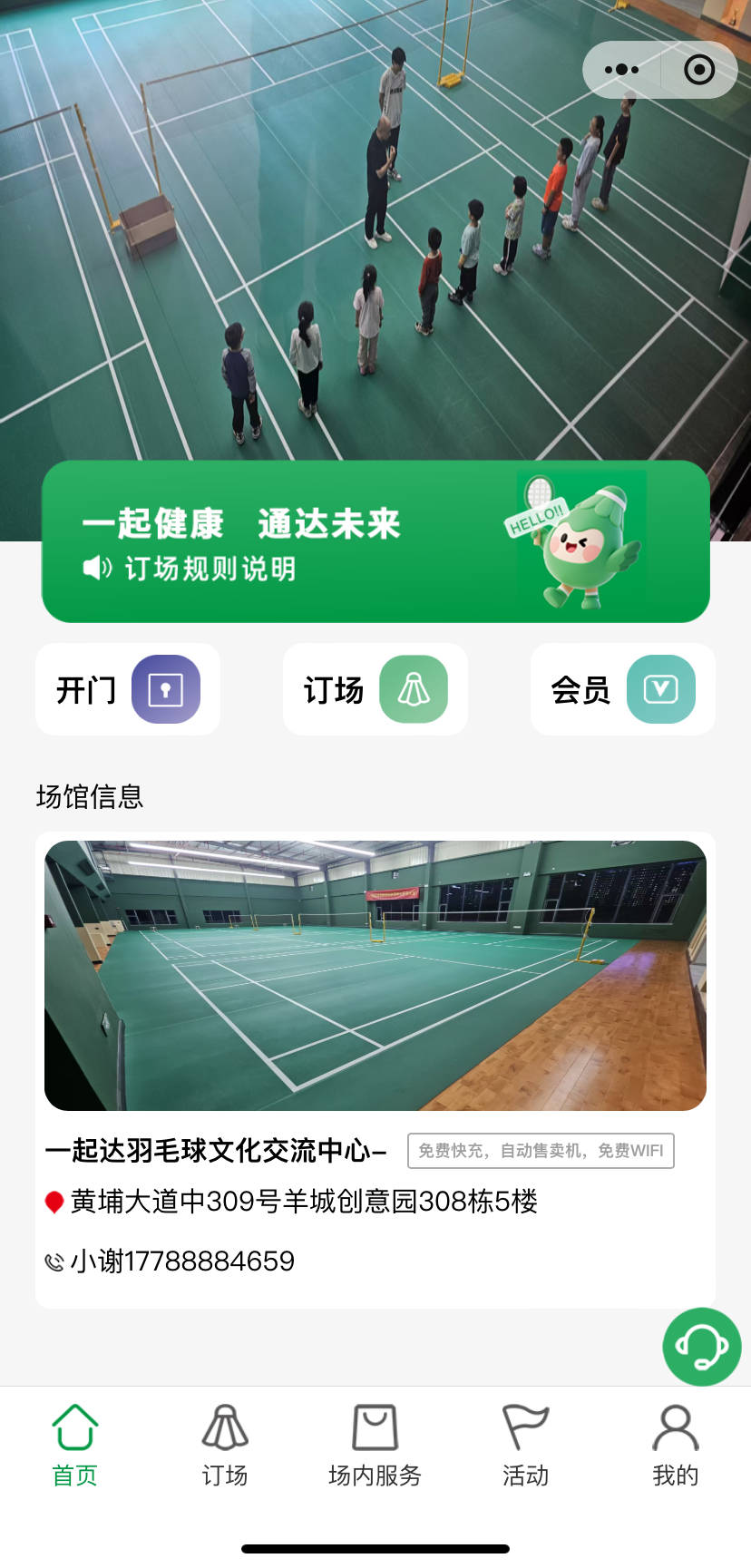
Task: Close the mini program via circle icon
Action: point(699,70)
